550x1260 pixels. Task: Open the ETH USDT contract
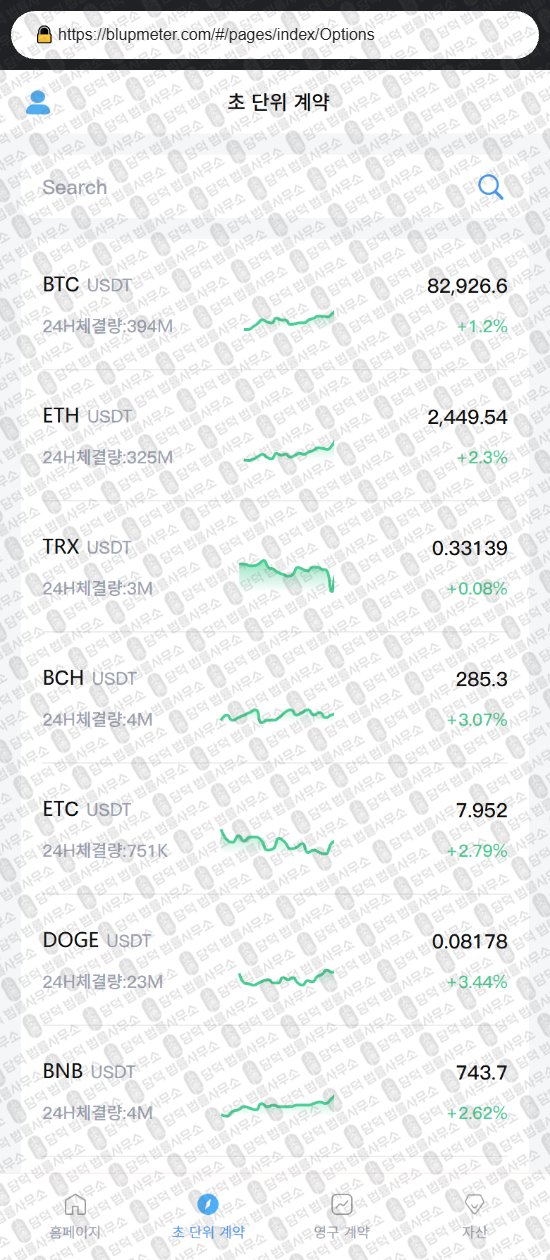tap(275, 436)
